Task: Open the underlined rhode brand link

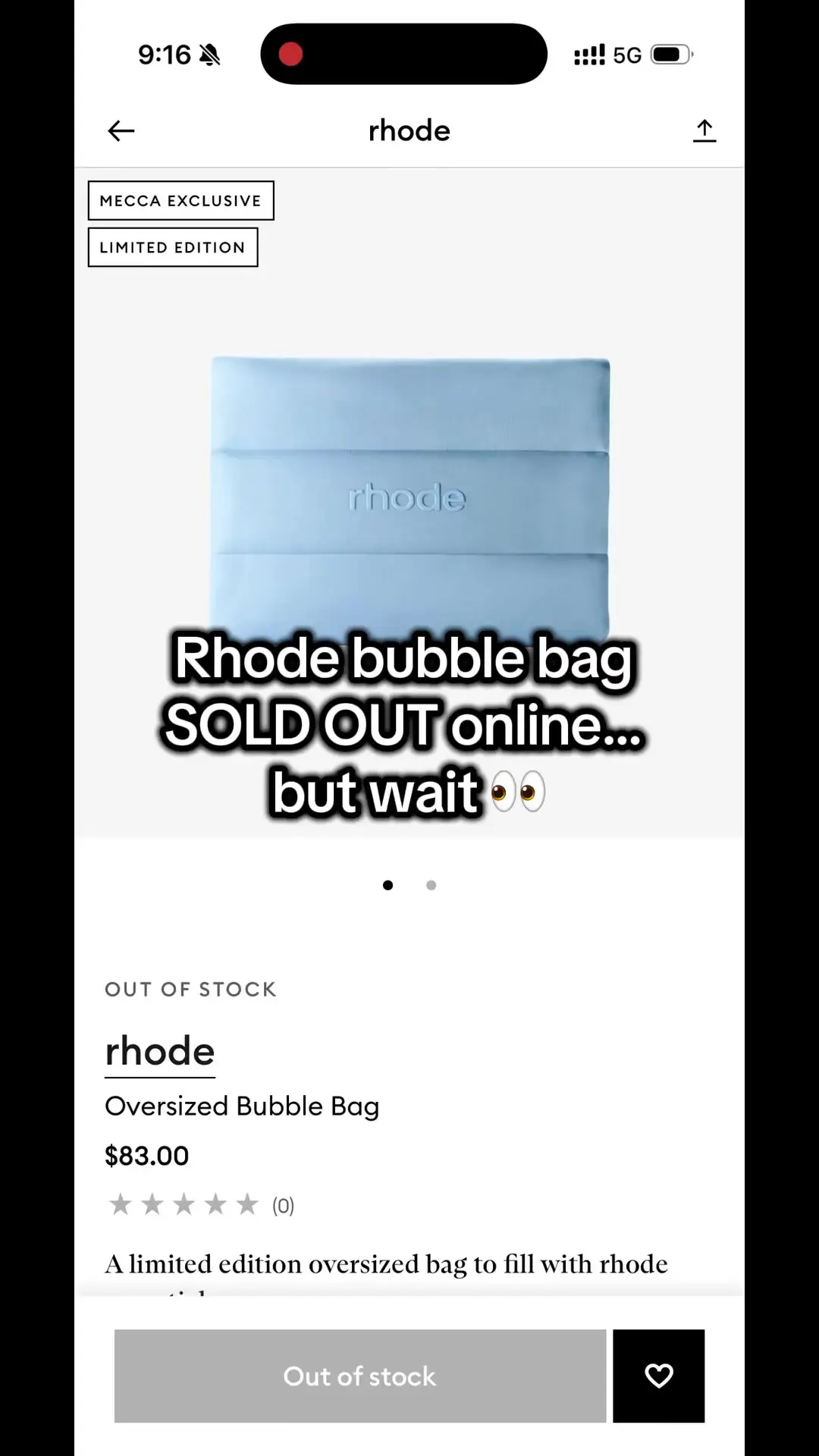Action: point(160,1053)
